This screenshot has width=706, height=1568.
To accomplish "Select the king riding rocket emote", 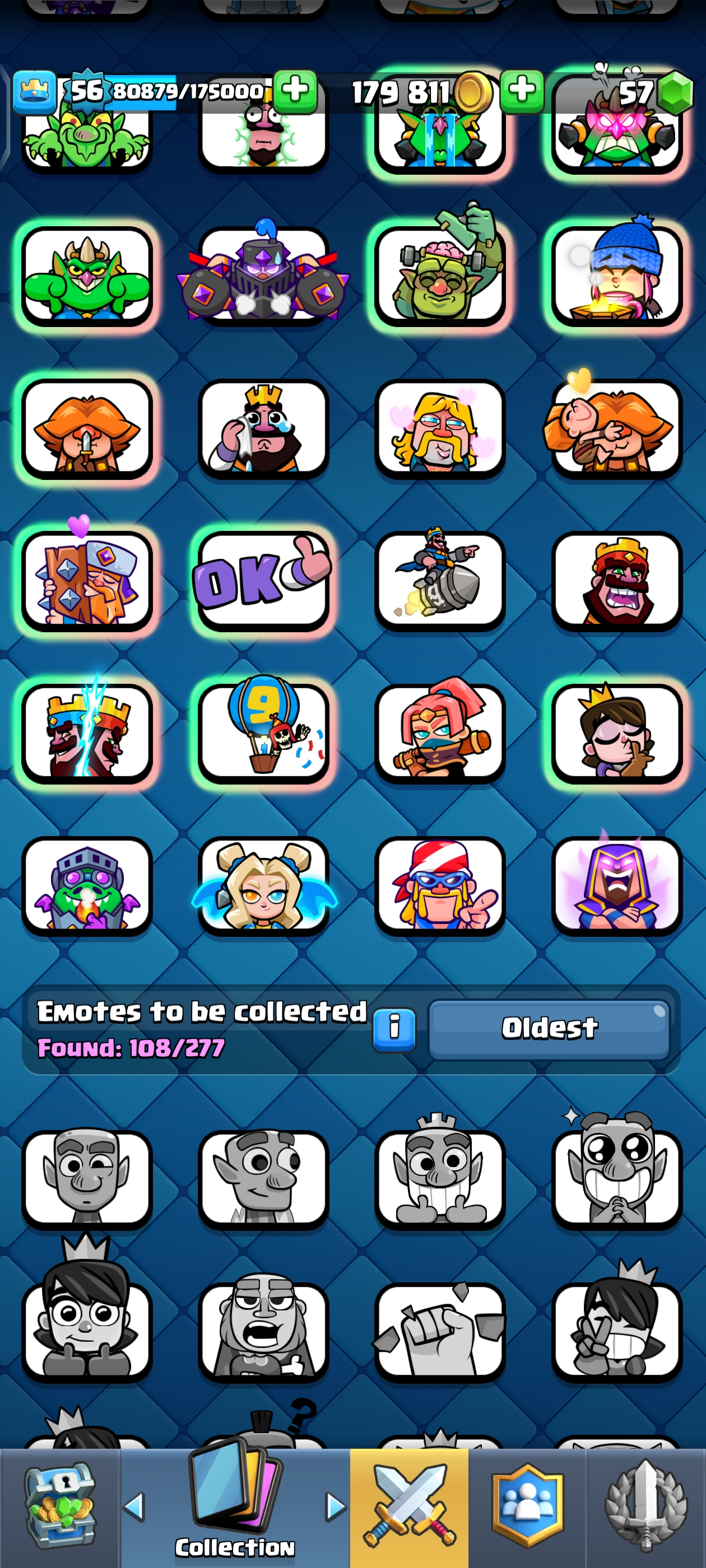I will [439, 580].
